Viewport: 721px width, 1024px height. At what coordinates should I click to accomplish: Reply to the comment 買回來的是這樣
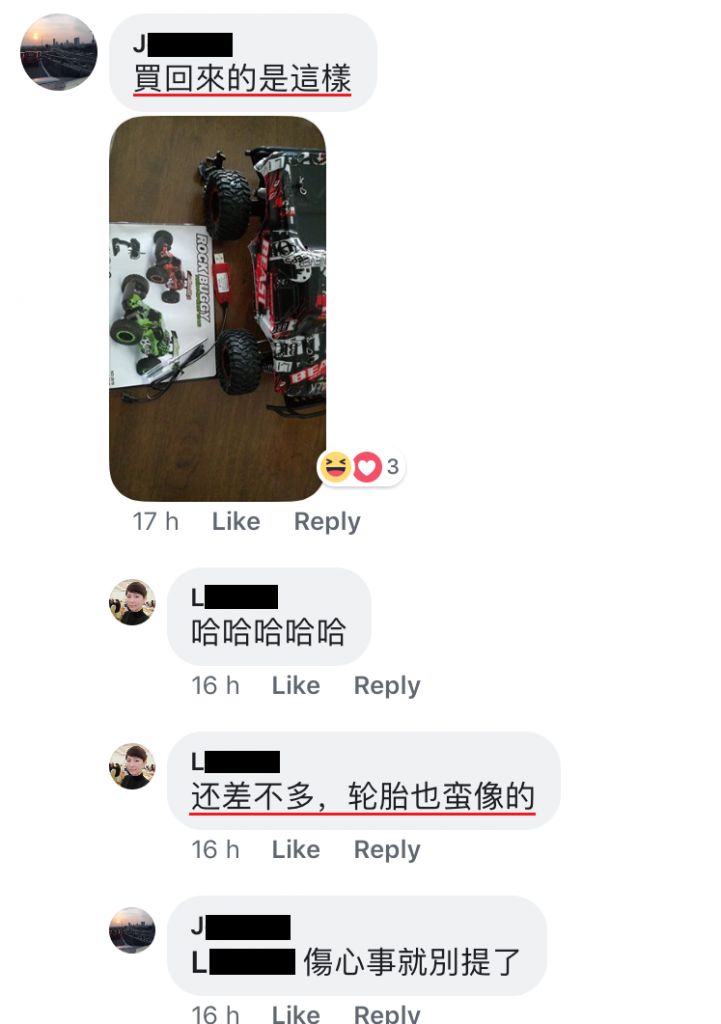click(x=327, y=522)
